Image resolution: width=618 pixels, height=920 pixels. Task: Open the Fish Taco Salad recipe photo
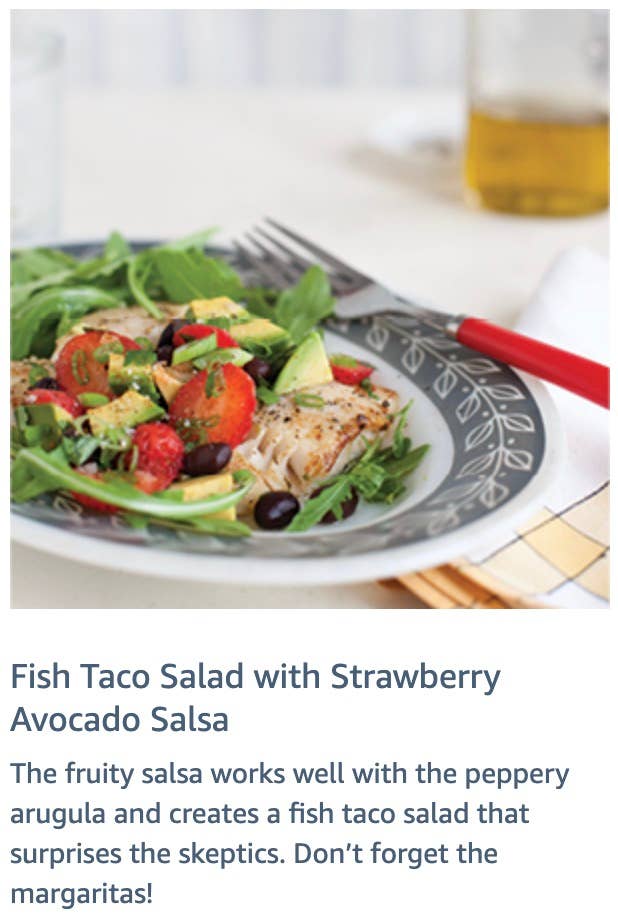[309, 308]
